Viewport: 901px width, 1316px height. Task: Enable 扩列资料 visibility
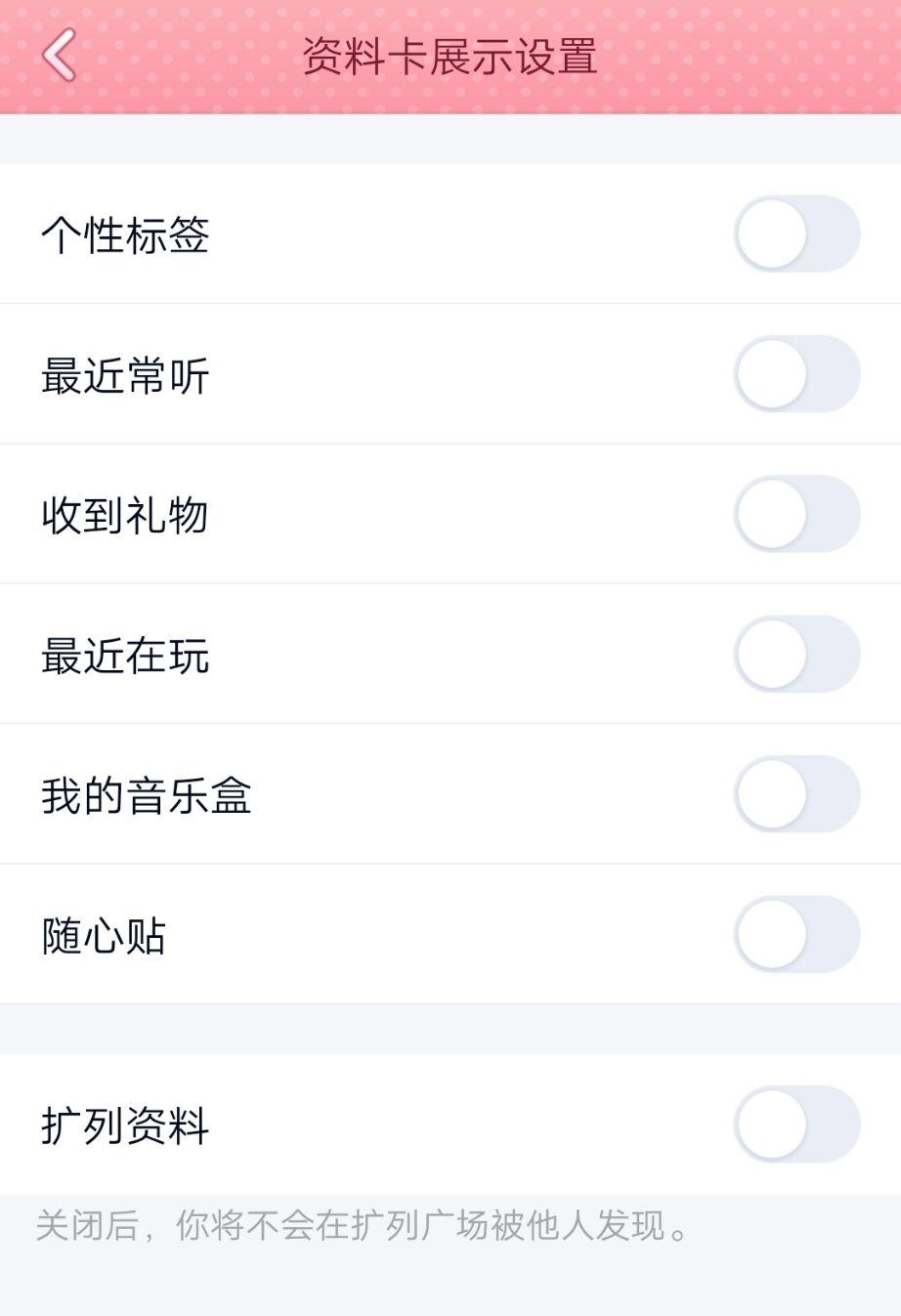coord(796,1125)
